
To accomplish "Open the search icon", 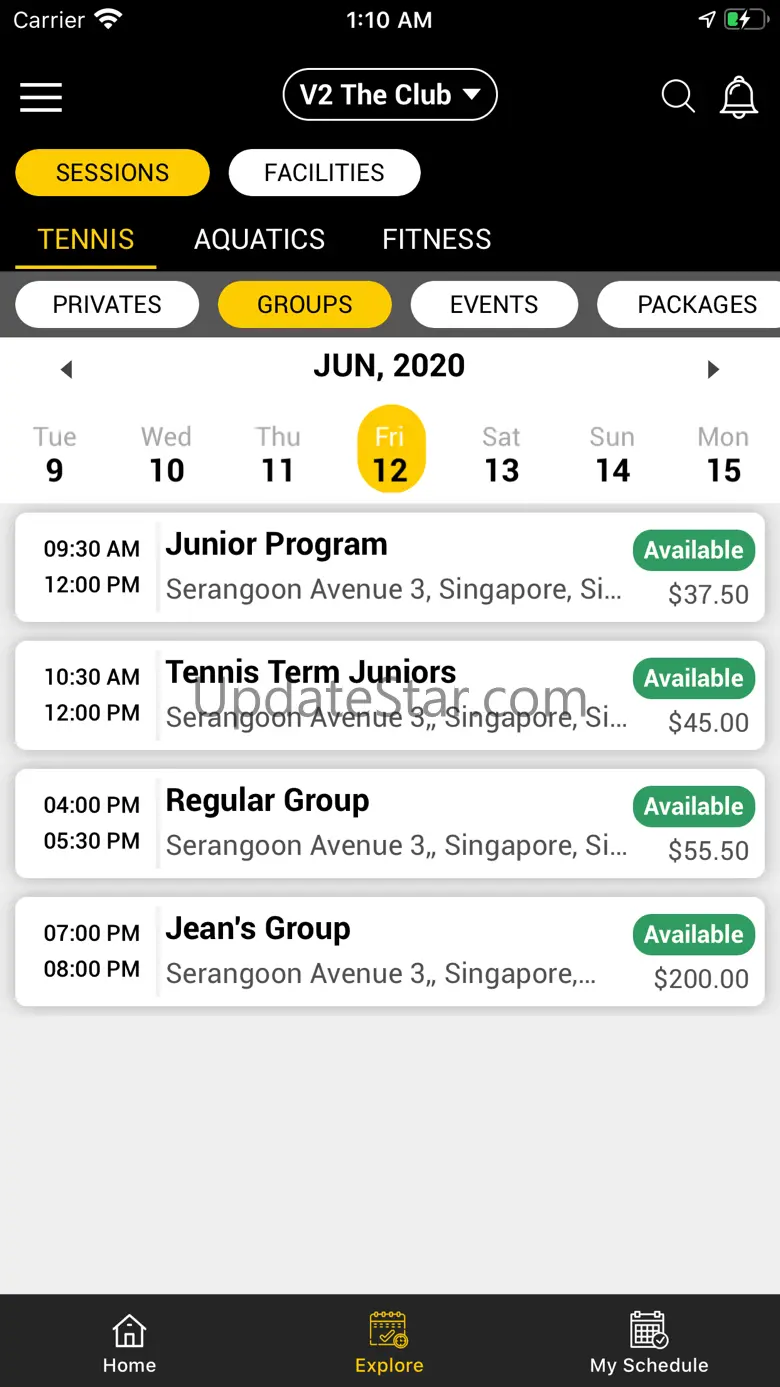I will click(678, 97).
